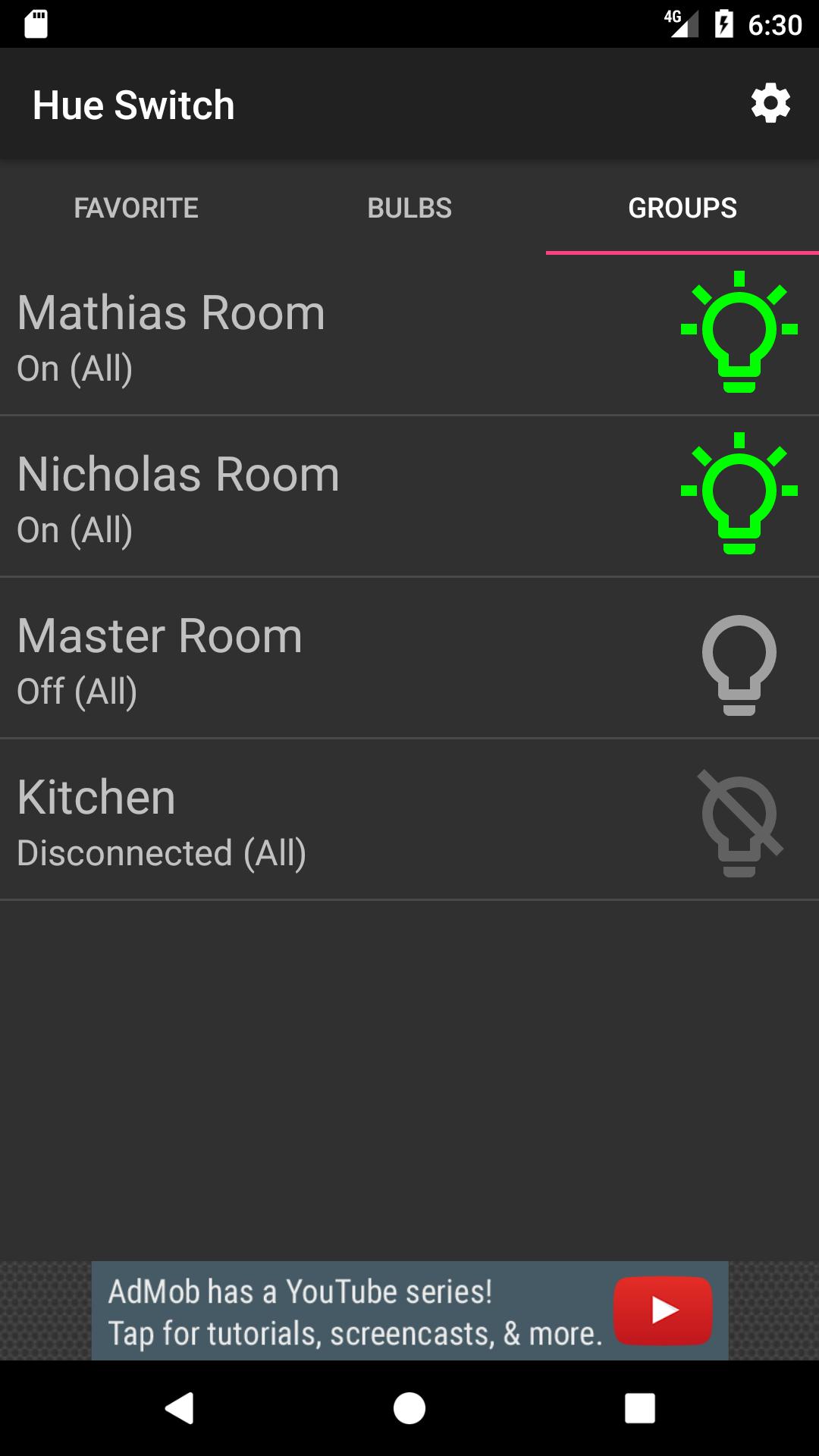This screenshot has height=1456, width=819.
Task: Tap the Hue Switch title
Action: [135, 105]
